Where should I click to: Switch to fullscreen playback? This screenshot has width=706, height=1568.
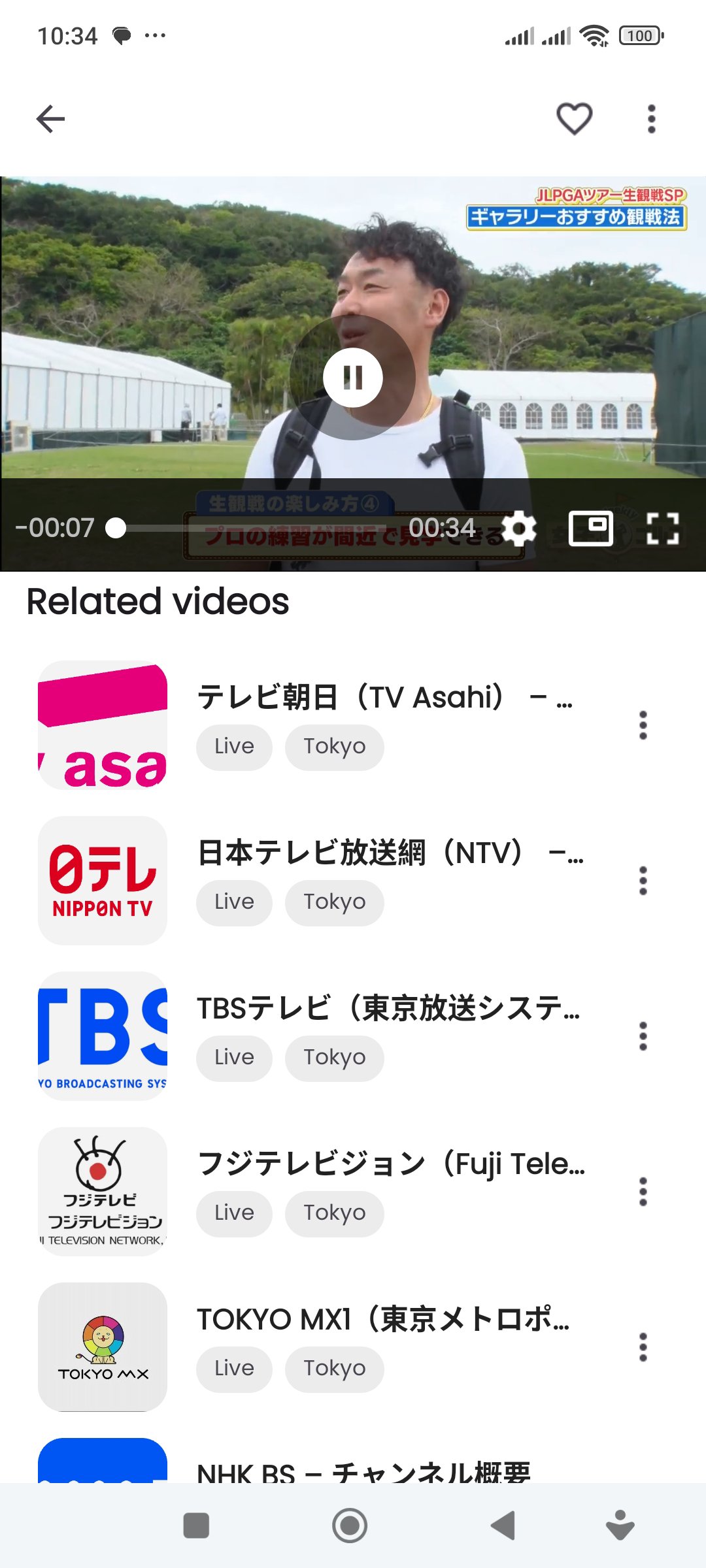pos(661,529)
